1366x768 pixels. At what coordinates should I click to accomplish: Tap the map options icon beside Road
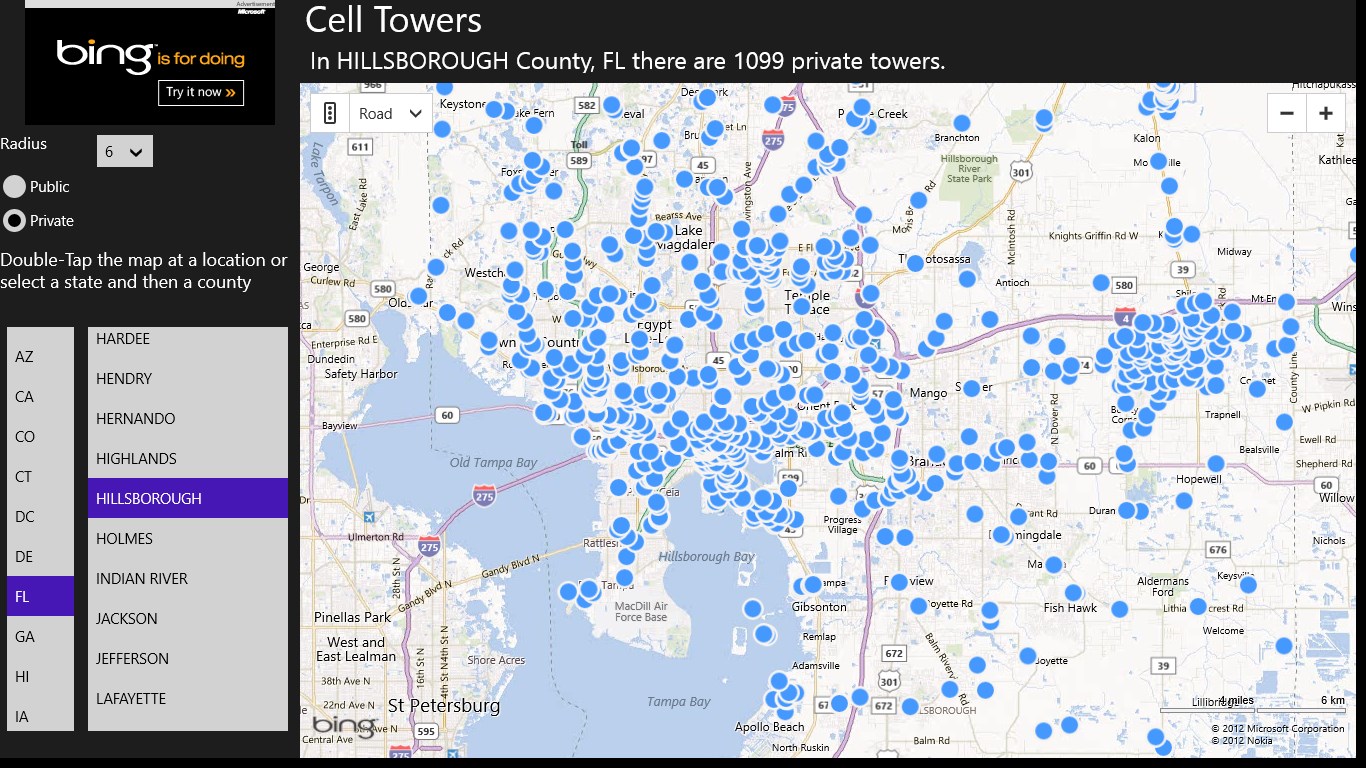point(330,114)
